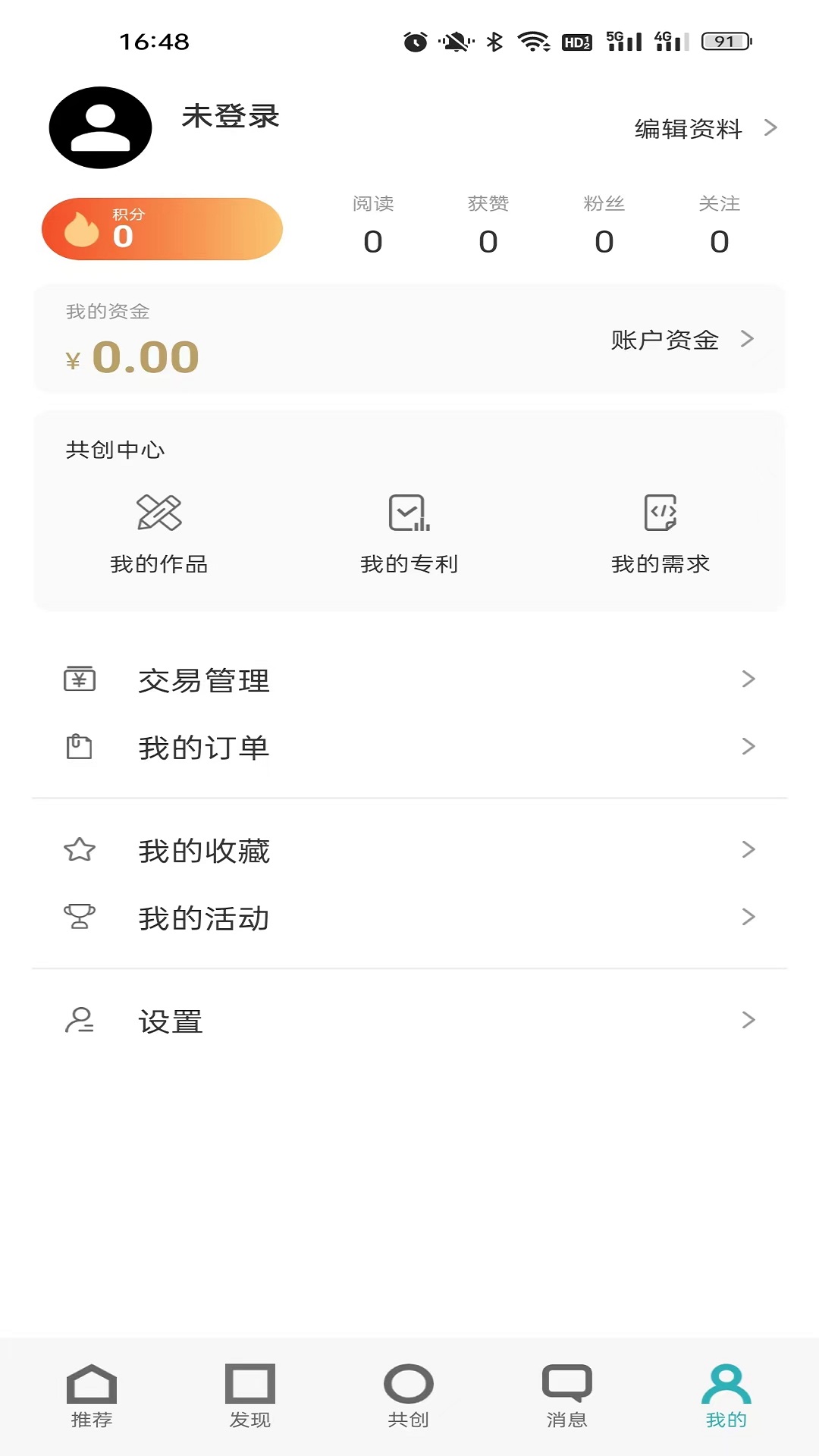819x1456 pixels.
Task: View 我的活动 activities
Action: 409,918
